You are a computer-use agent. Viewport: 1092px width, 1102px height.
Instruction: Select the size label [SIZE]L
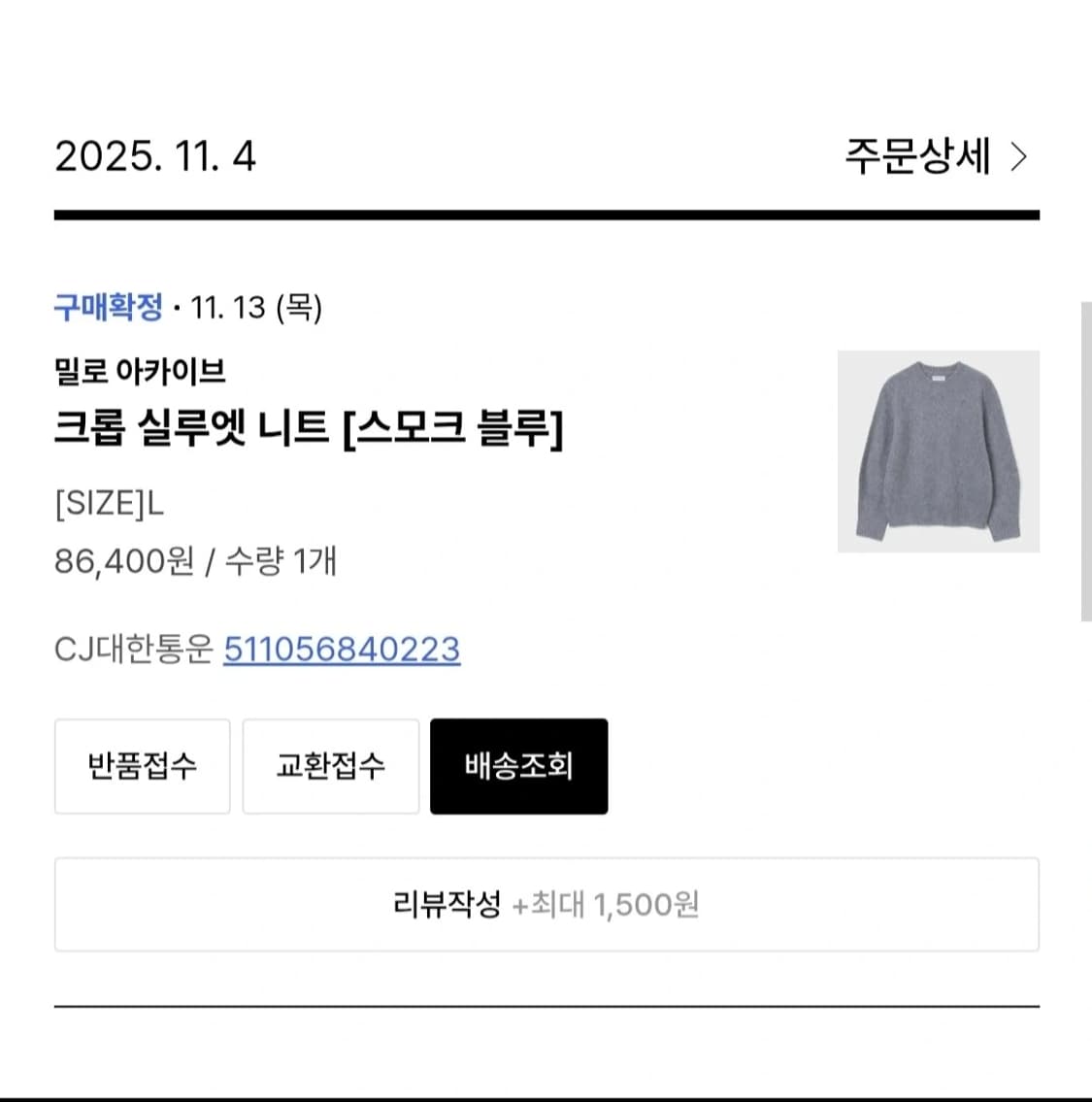coord(109,503)
